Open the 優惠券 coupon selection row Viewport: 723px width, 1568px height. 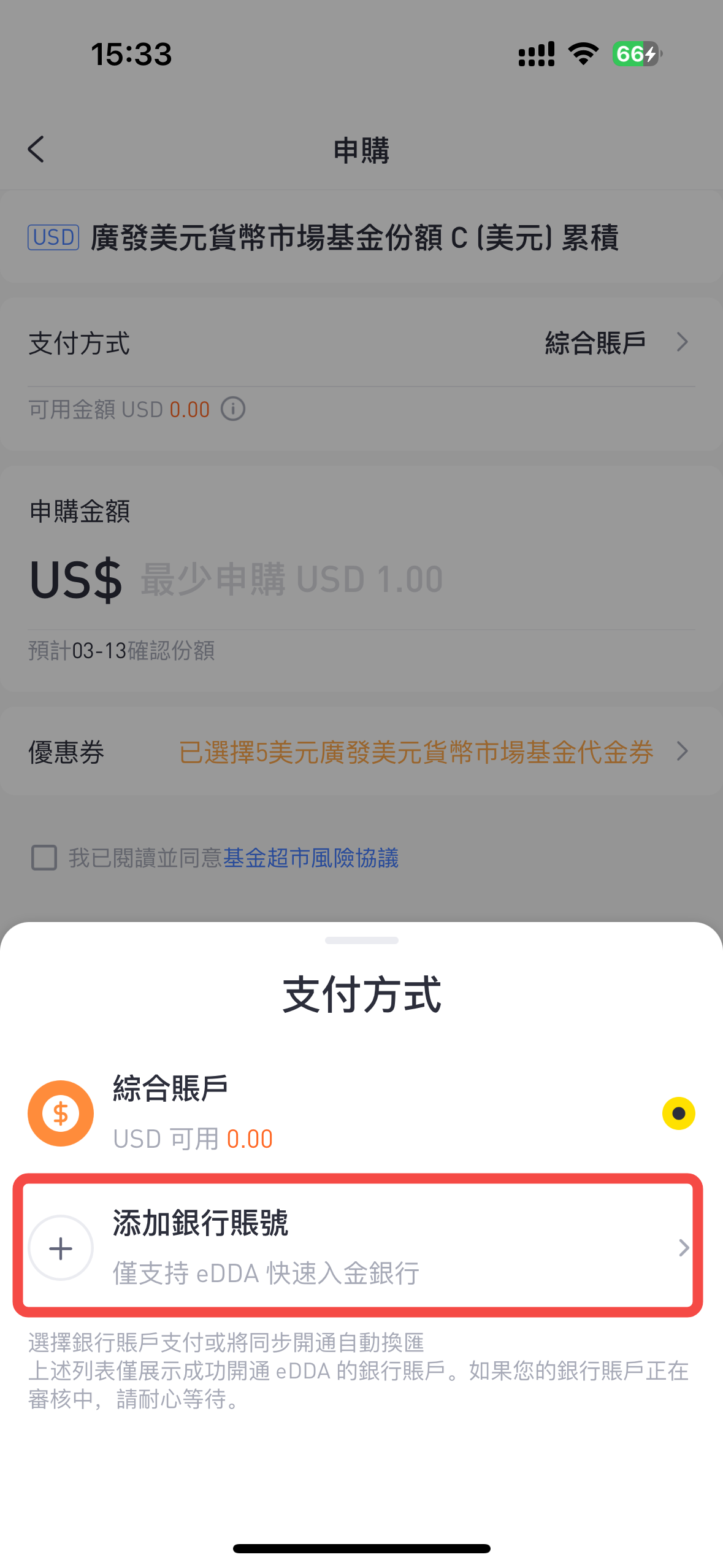tap(361, 752)
